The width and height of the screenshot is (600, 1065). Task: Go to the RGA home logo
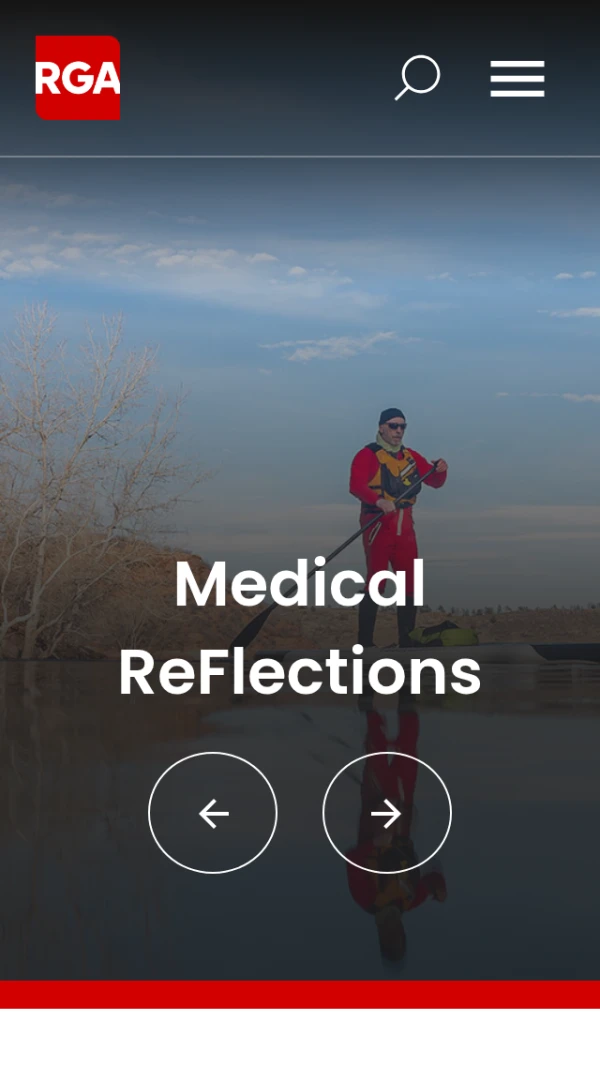tap(78, 78)
